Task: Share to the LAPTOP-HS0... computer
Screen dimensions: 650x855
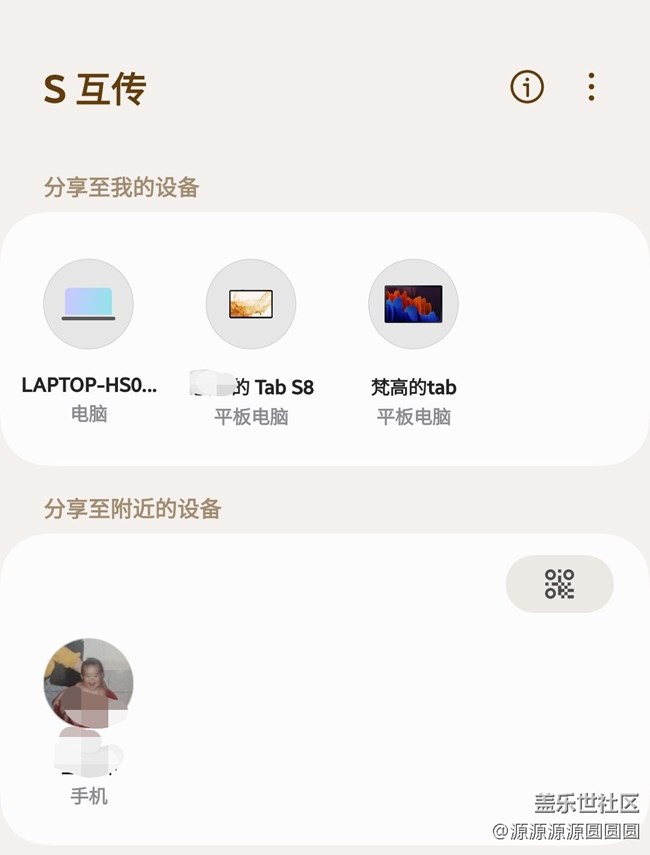Action: click(x=89, y=304)
